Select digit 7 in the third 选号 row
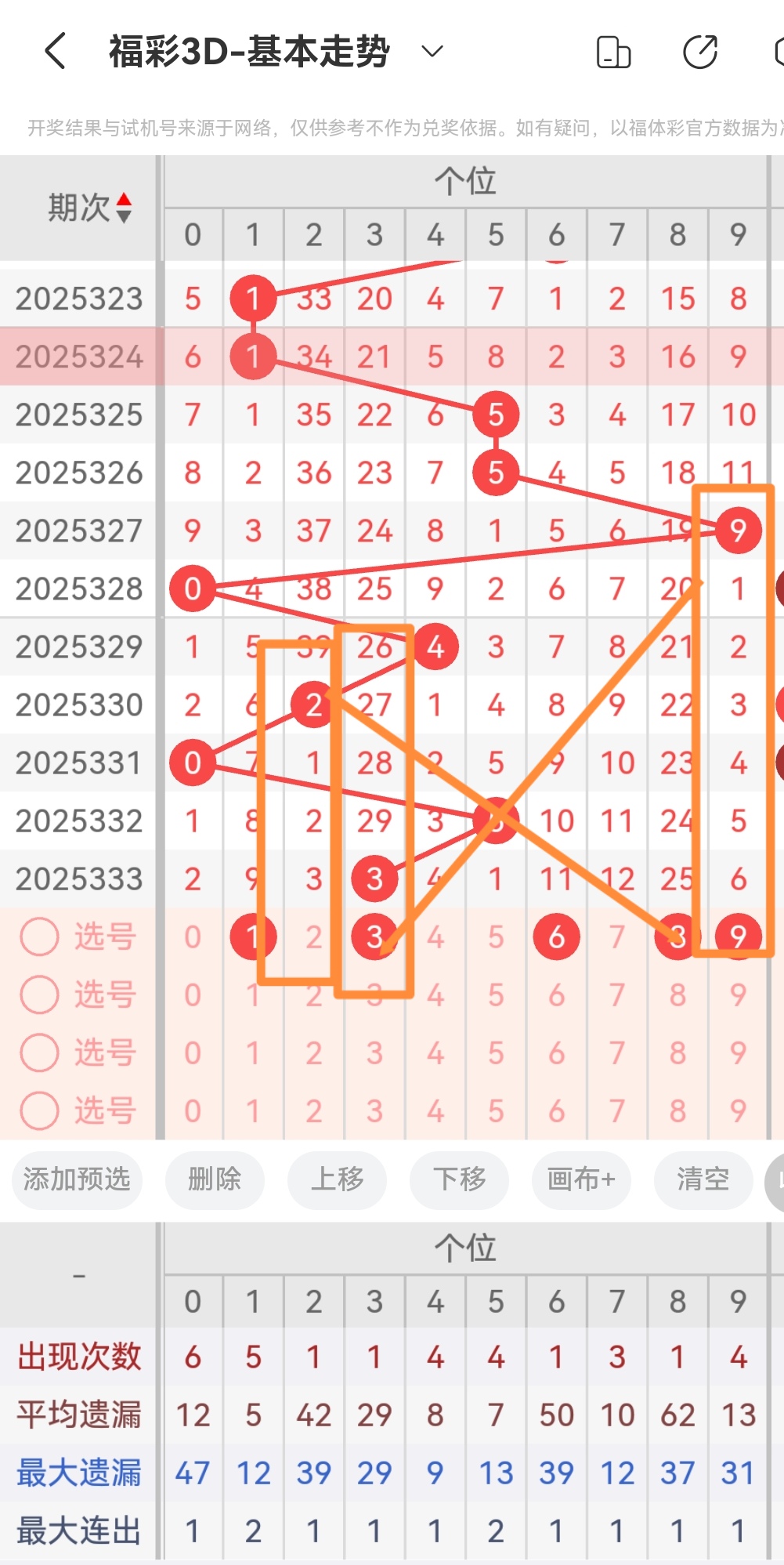Screen dimensions: 784x1565 point(616,1052)
